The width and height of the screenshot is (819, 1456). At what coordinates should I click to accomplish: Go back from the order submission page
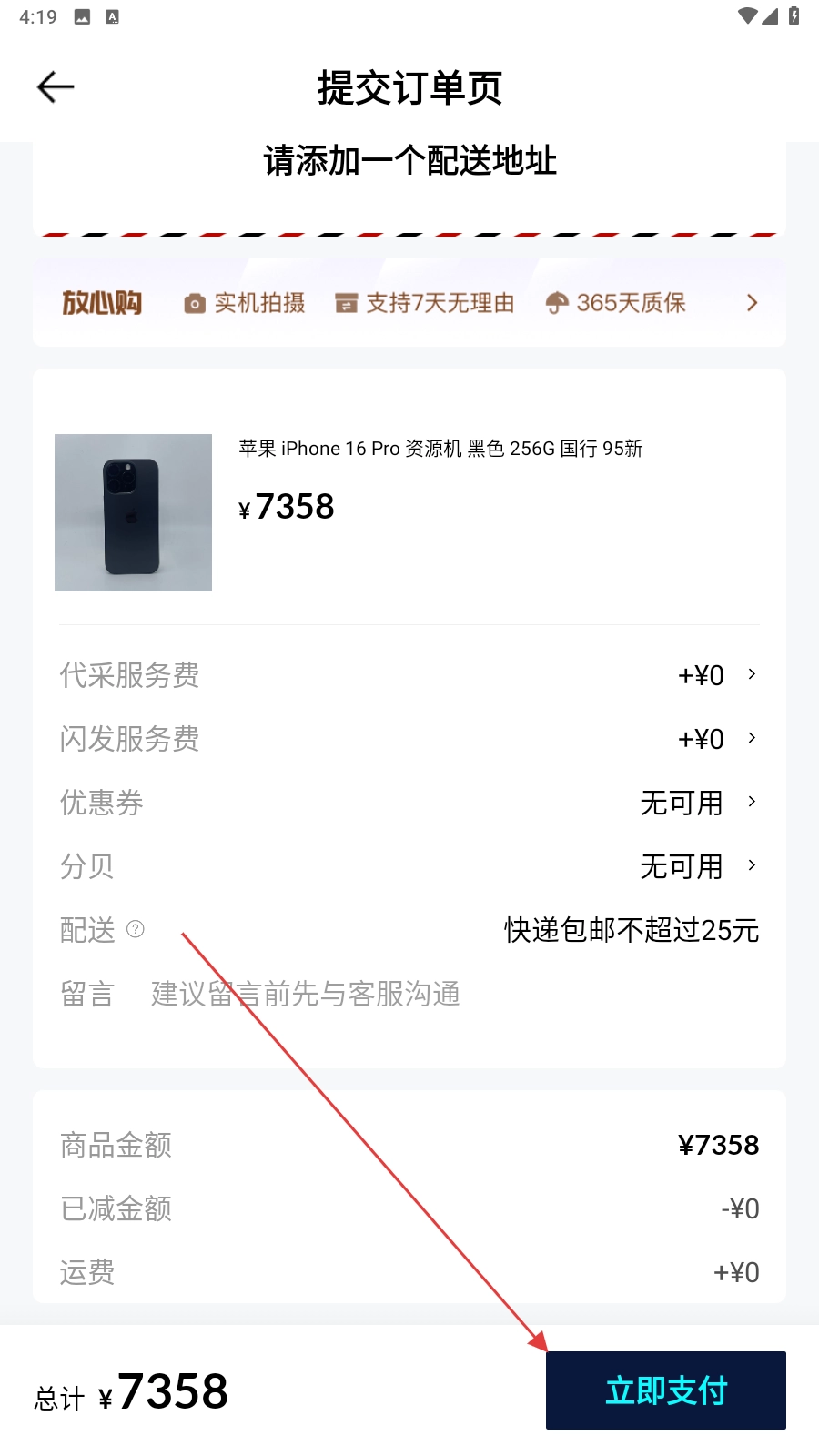[x=56, y=87]
